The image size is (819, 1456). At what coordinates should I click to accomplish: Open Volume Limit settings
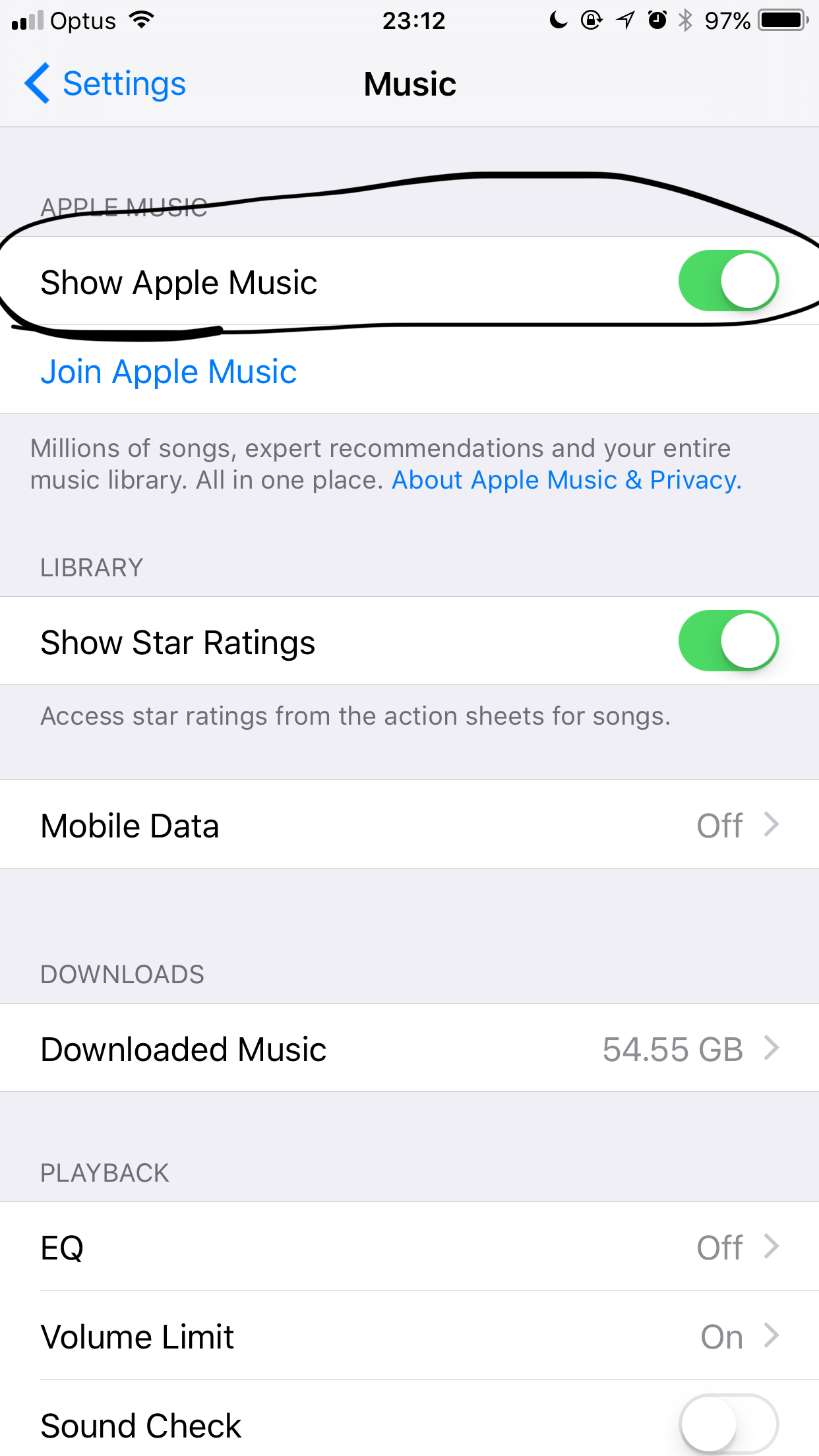(x=409, y=1337)
